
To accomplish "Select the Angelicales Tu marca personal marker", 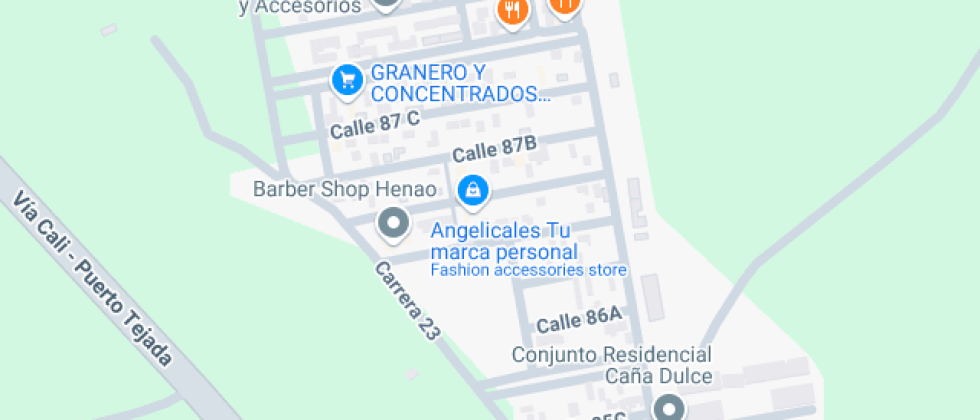I will [x=472, y=190].
